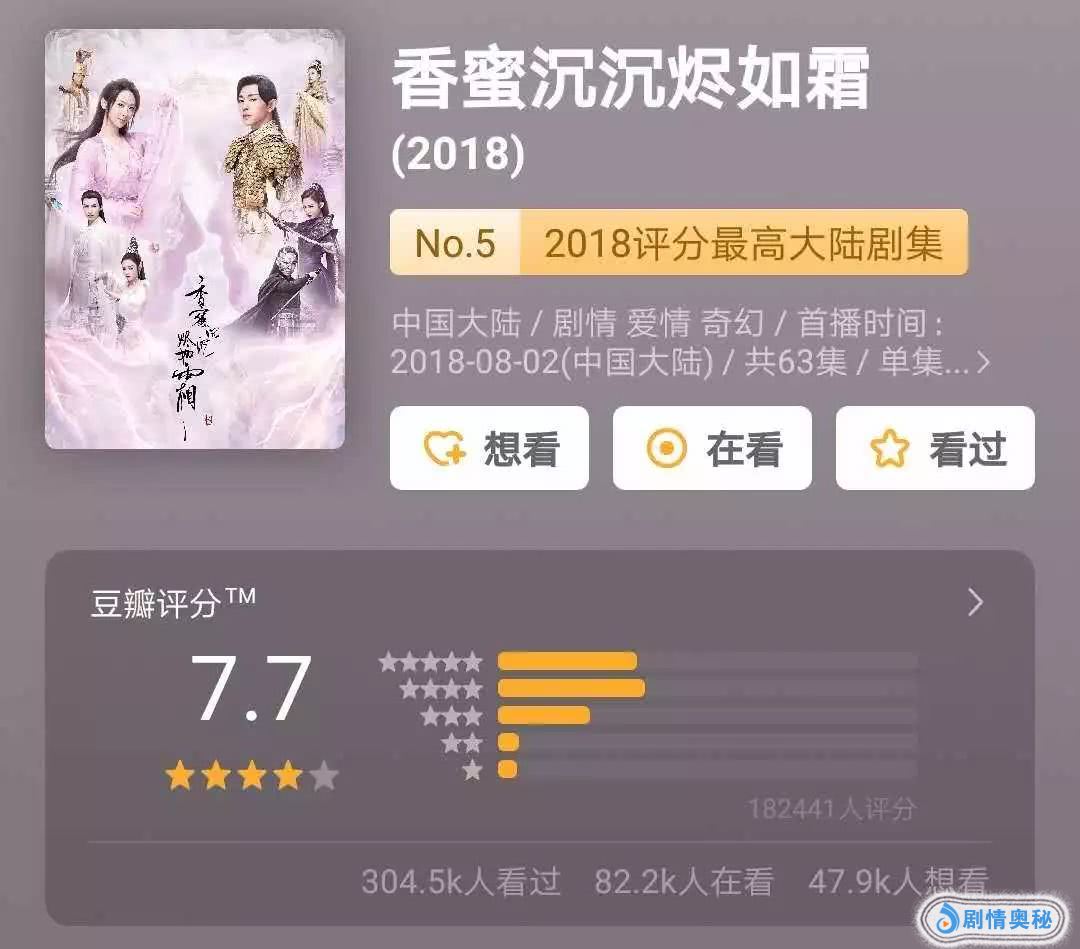Screen dimensions: 1080x949
Task: Open the 豆瓣评分 rating details
Action: coord(975,602)
